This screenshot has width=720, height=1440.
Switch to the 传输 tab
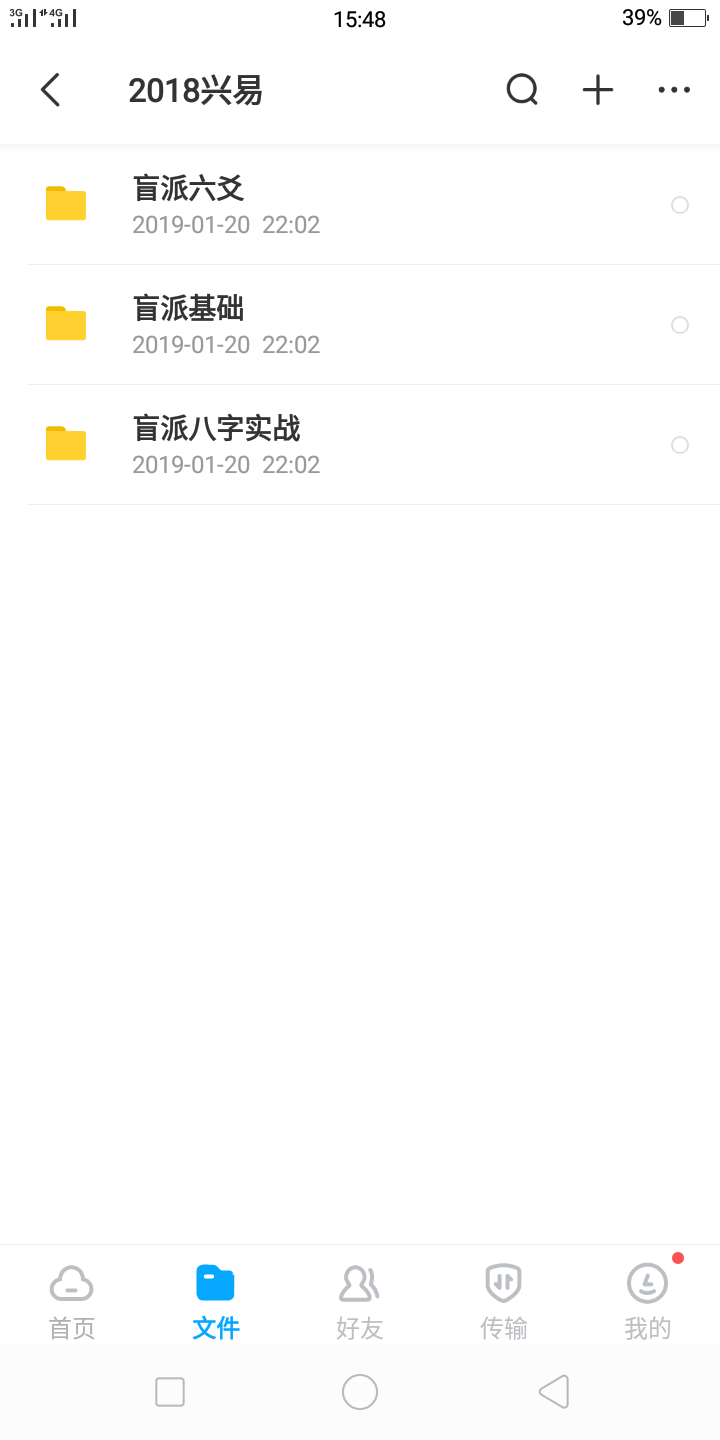click(504, 1302)
